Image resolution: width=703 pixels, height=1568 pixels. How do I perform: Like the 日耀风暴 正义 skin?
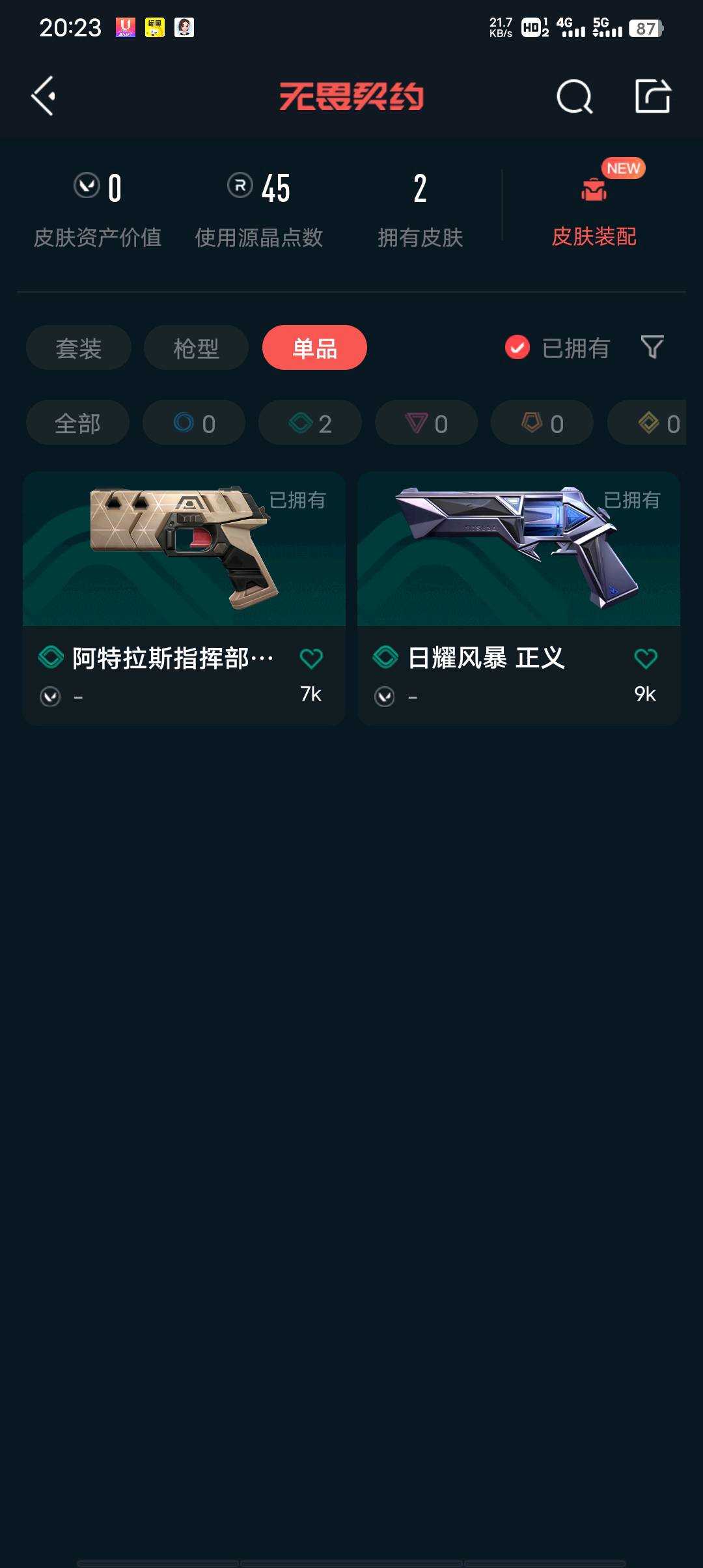tap(646, 658)
